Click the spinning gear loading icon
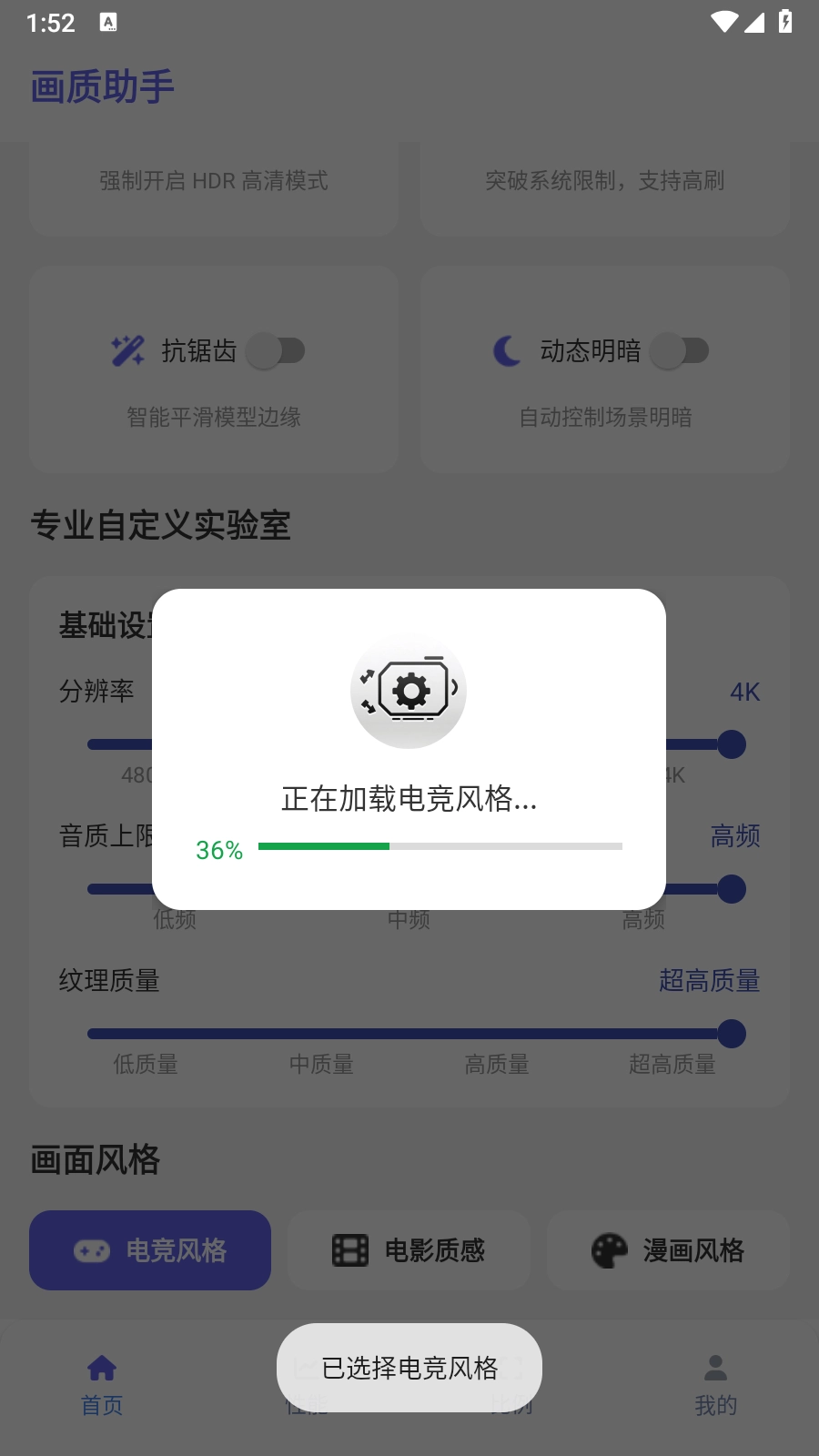The height and width of the screenshot is (1456, 819). point(409,690)
